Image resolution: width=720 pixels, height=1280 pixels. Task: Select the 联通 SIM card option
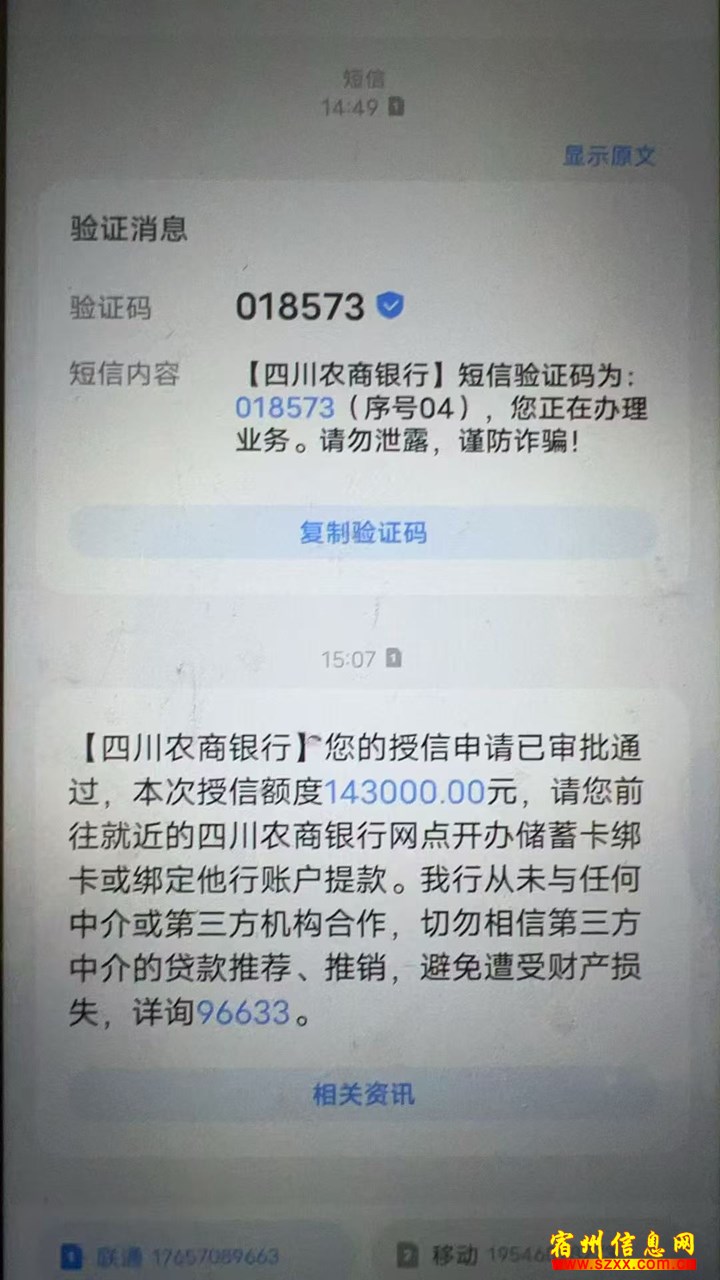tap(170, 1255)
